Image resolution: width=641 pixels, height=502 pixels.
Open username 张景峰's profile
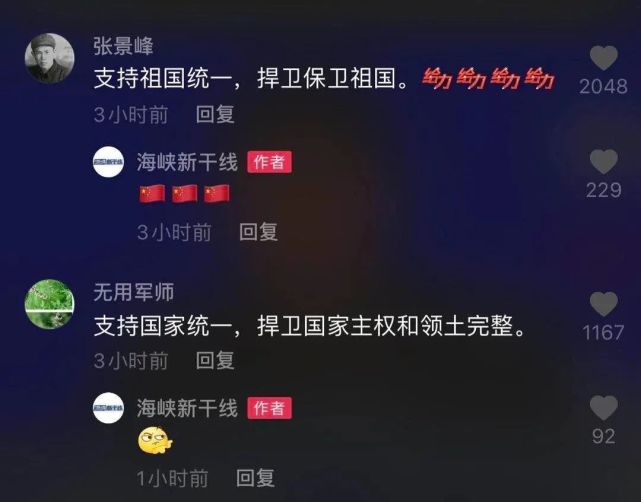(x=123, y=46)
